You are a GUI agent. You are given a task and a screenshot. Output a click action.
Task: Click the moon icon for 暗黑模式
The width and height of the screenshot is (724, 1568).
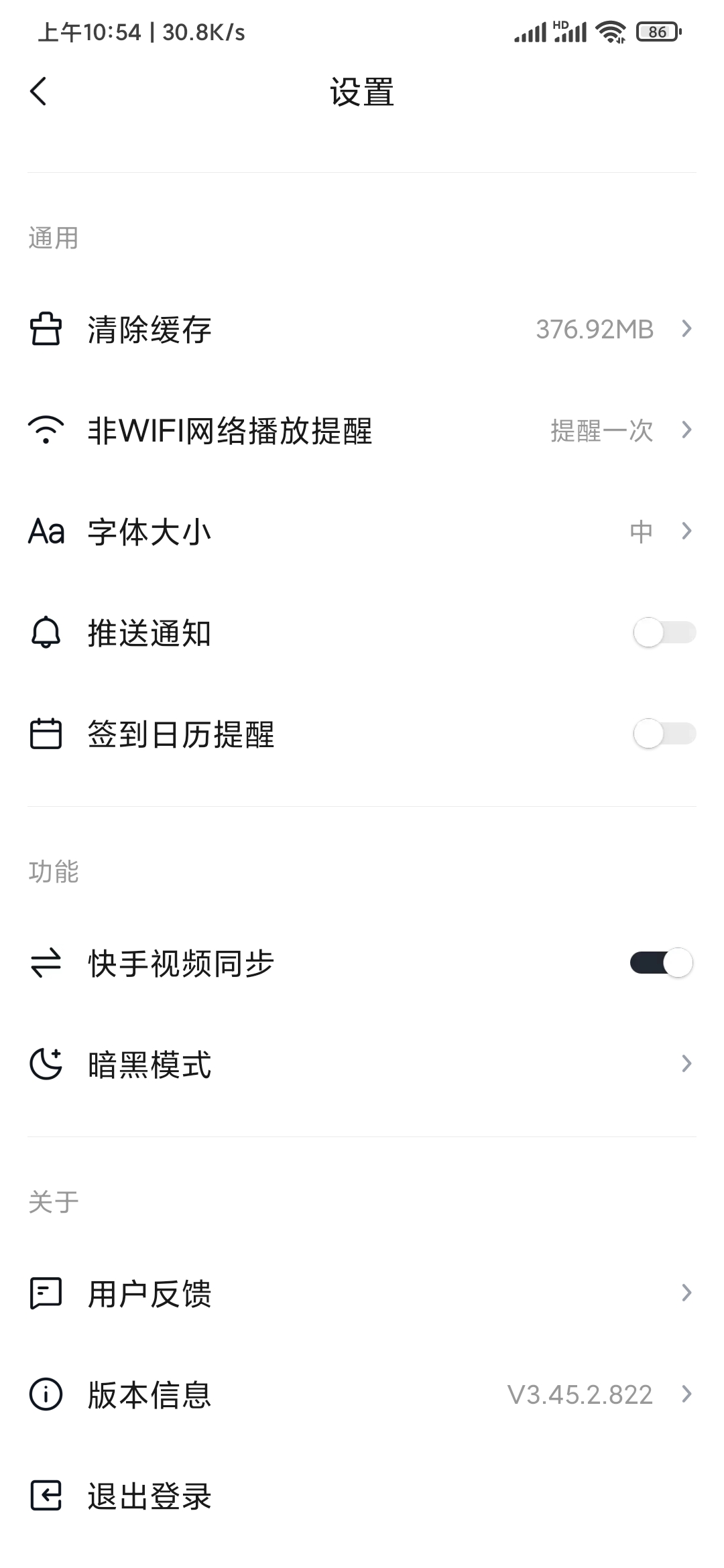click(45, 1065)
